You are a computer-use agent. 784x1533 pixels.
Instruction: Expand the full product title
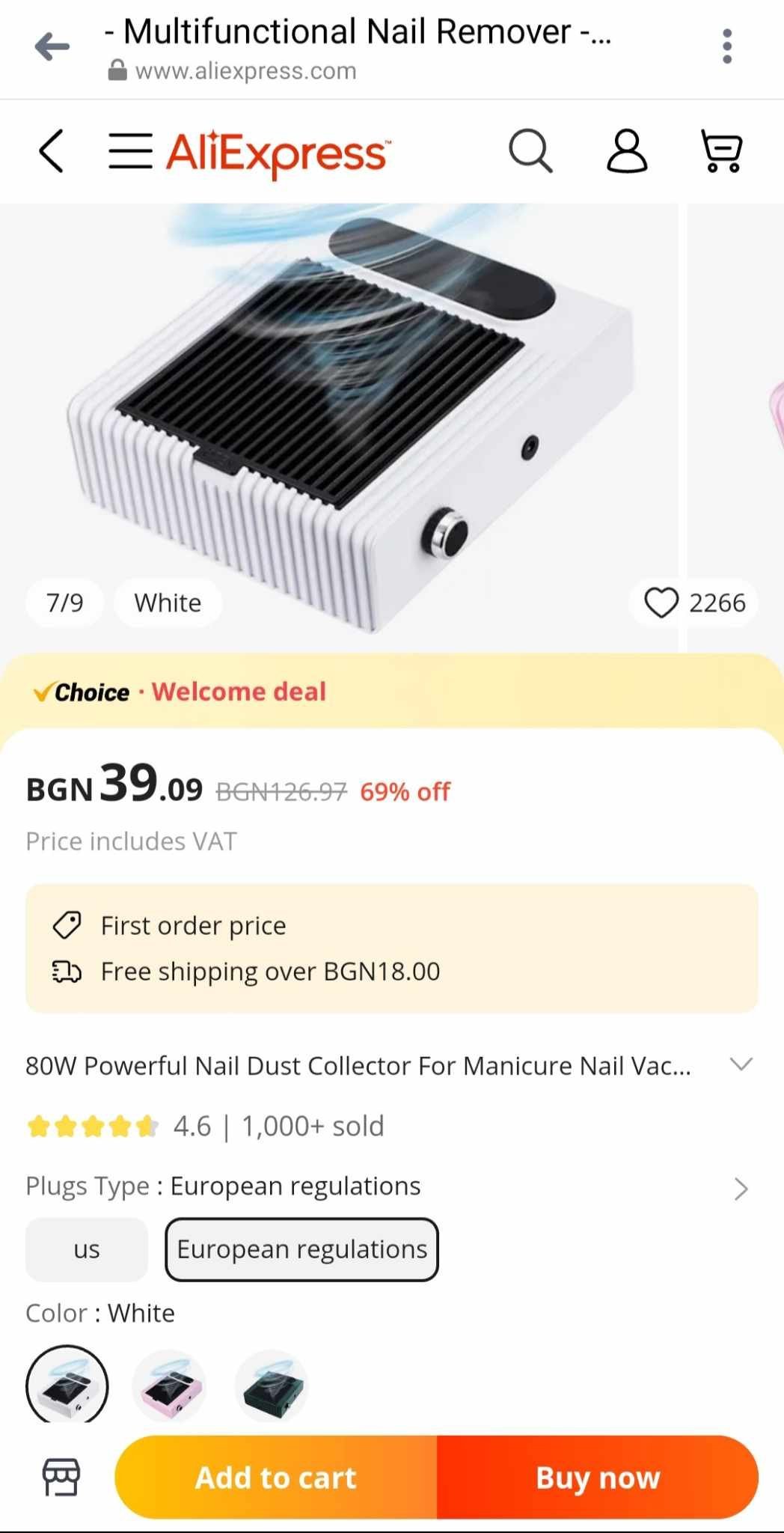[x=741, y=1064]
